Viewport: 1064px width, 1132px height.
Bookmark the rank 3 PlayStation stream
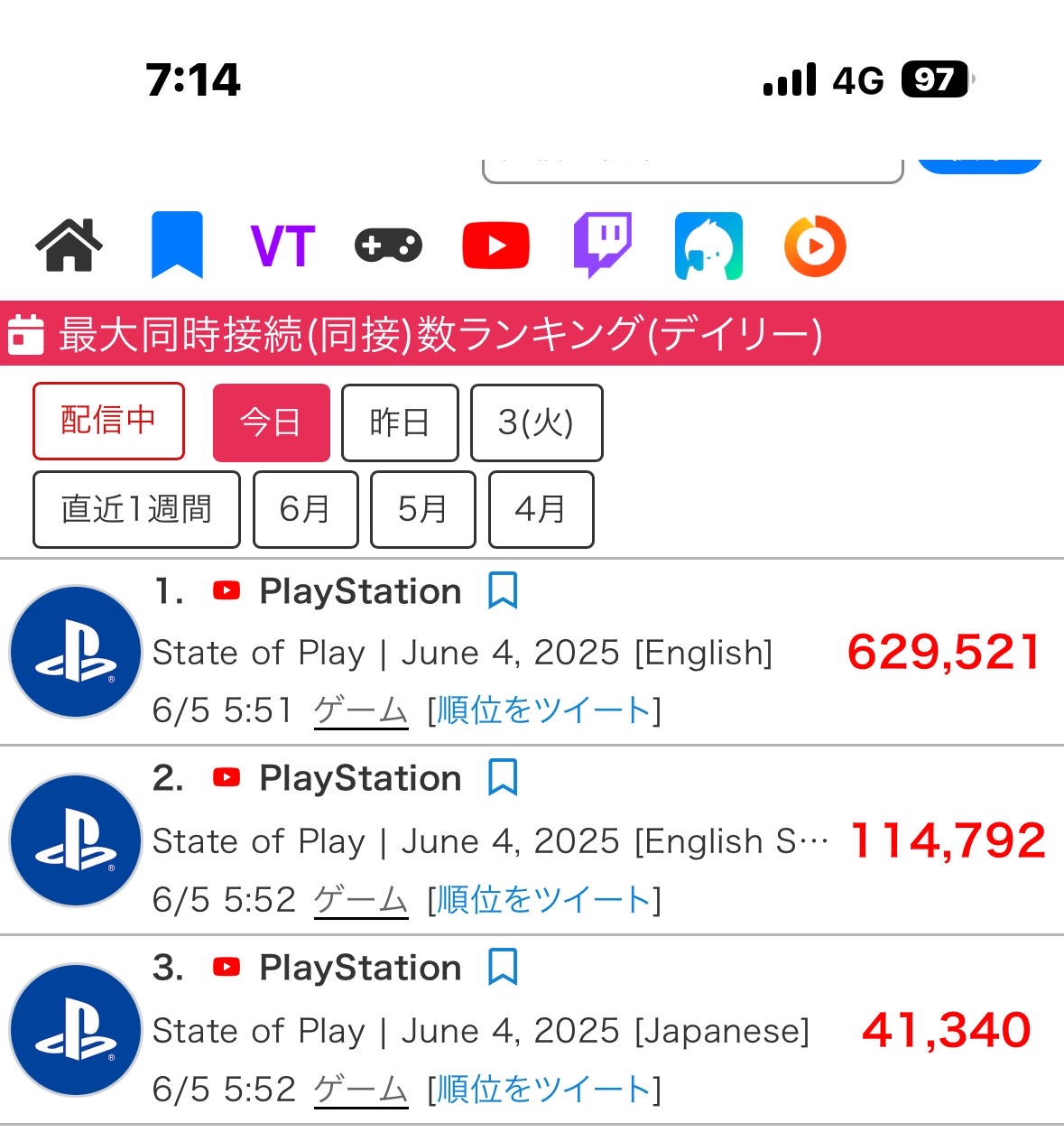(503, 968)
